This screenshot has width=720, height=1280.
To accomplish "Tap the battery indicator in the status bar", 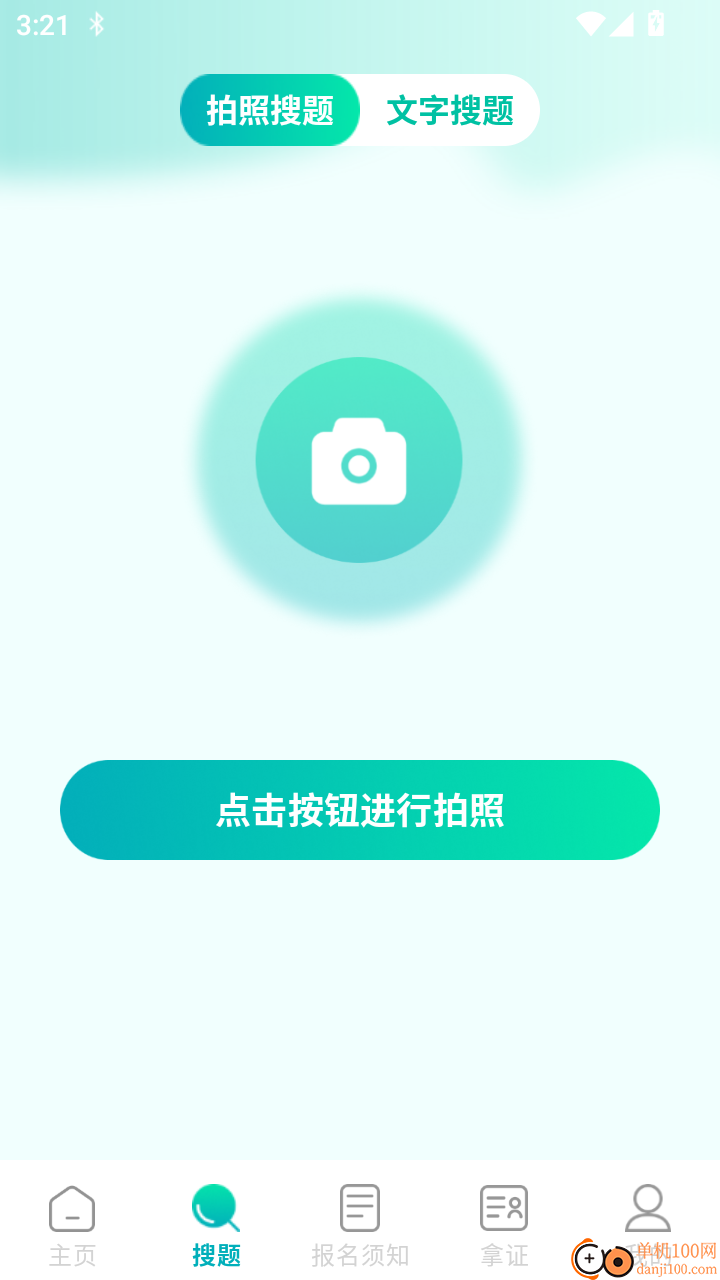I will [655, 25].
